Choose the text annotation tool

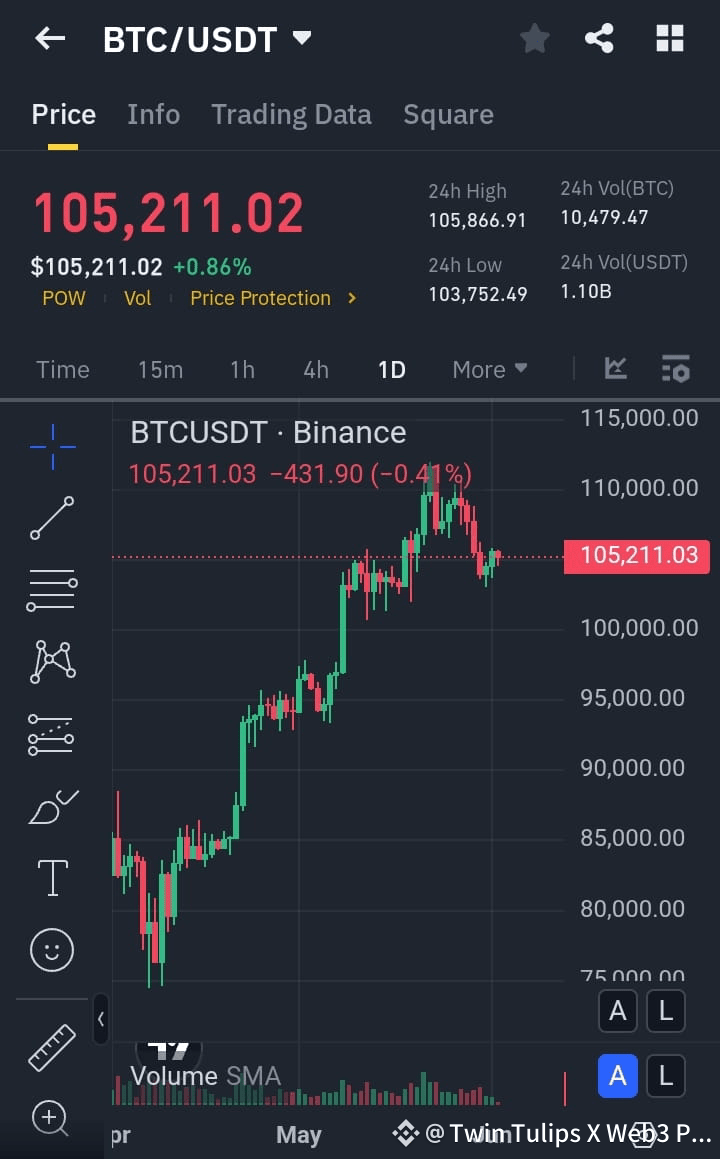click(x=51, y=877)
